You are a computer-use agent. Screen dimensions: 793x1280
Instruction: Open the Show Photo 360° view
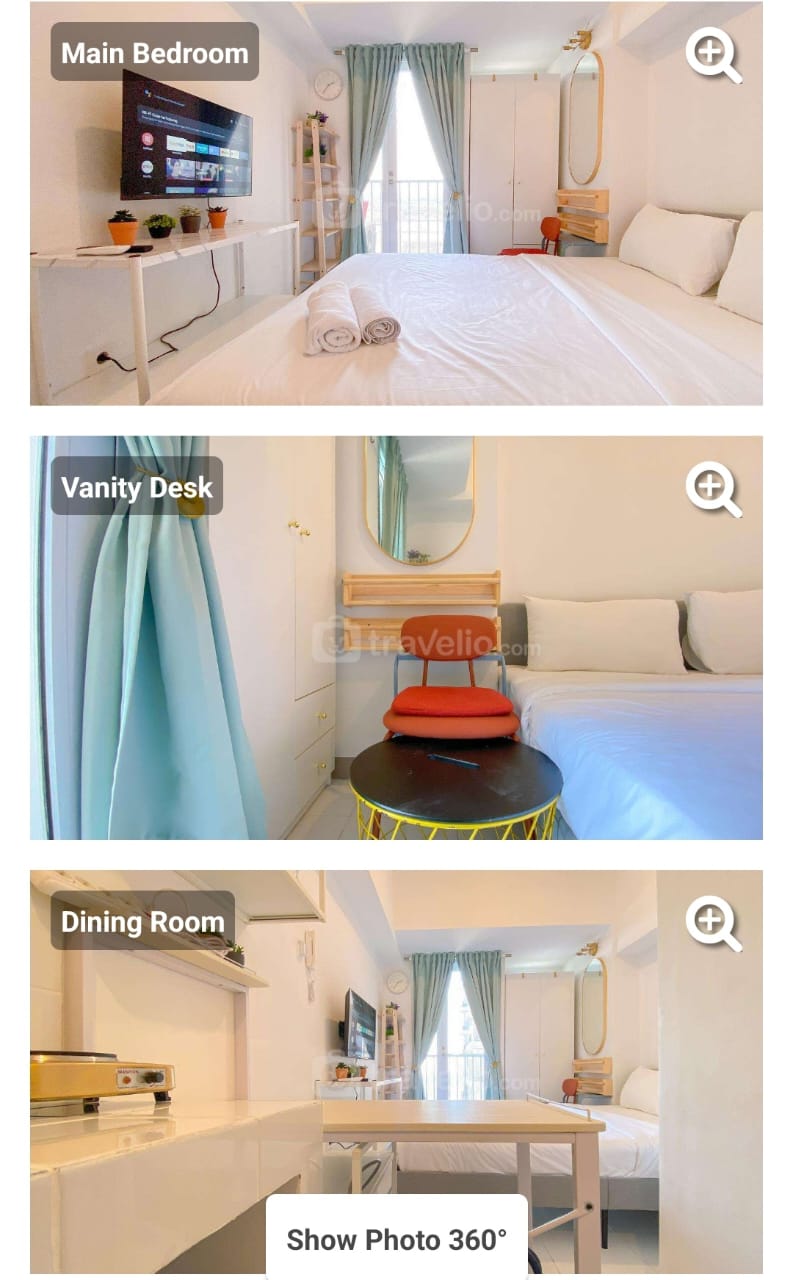(396, 1240)
